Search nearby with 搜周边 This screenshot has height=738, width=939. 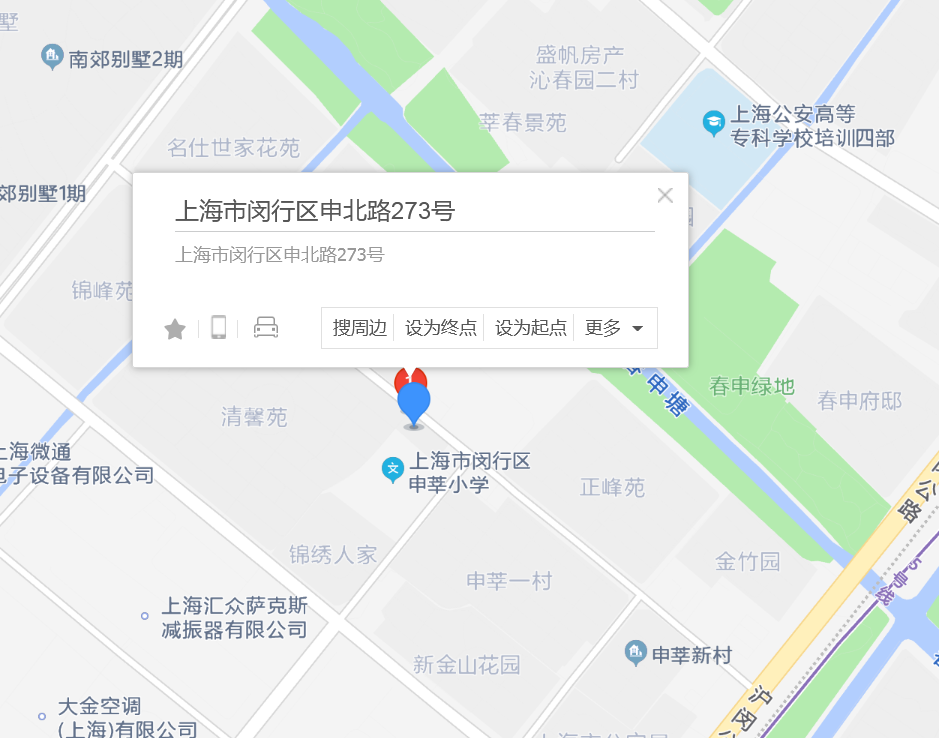pos(359,328)
